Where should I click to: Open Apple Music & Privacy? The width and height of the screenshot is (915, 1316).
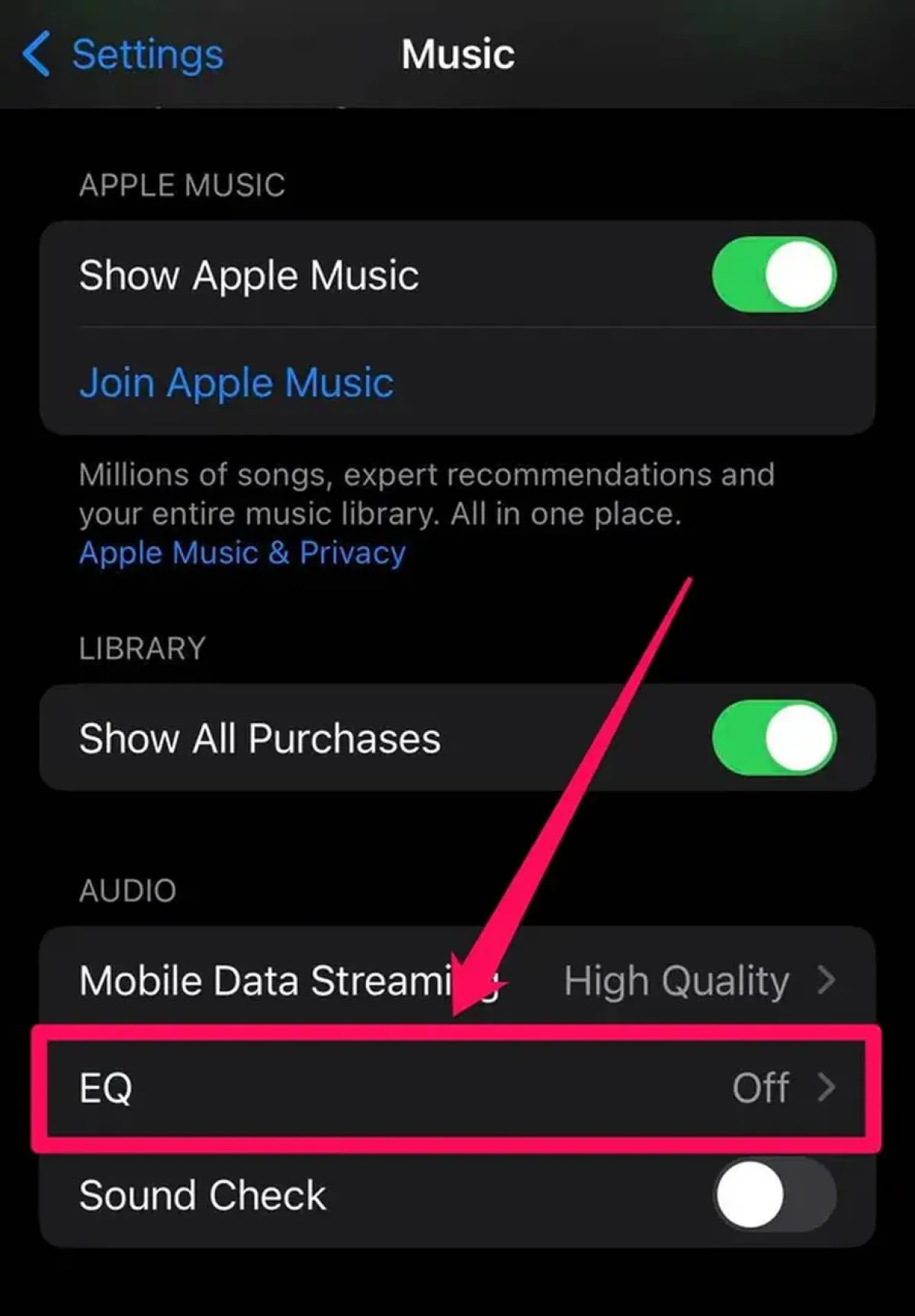point(242,552)
